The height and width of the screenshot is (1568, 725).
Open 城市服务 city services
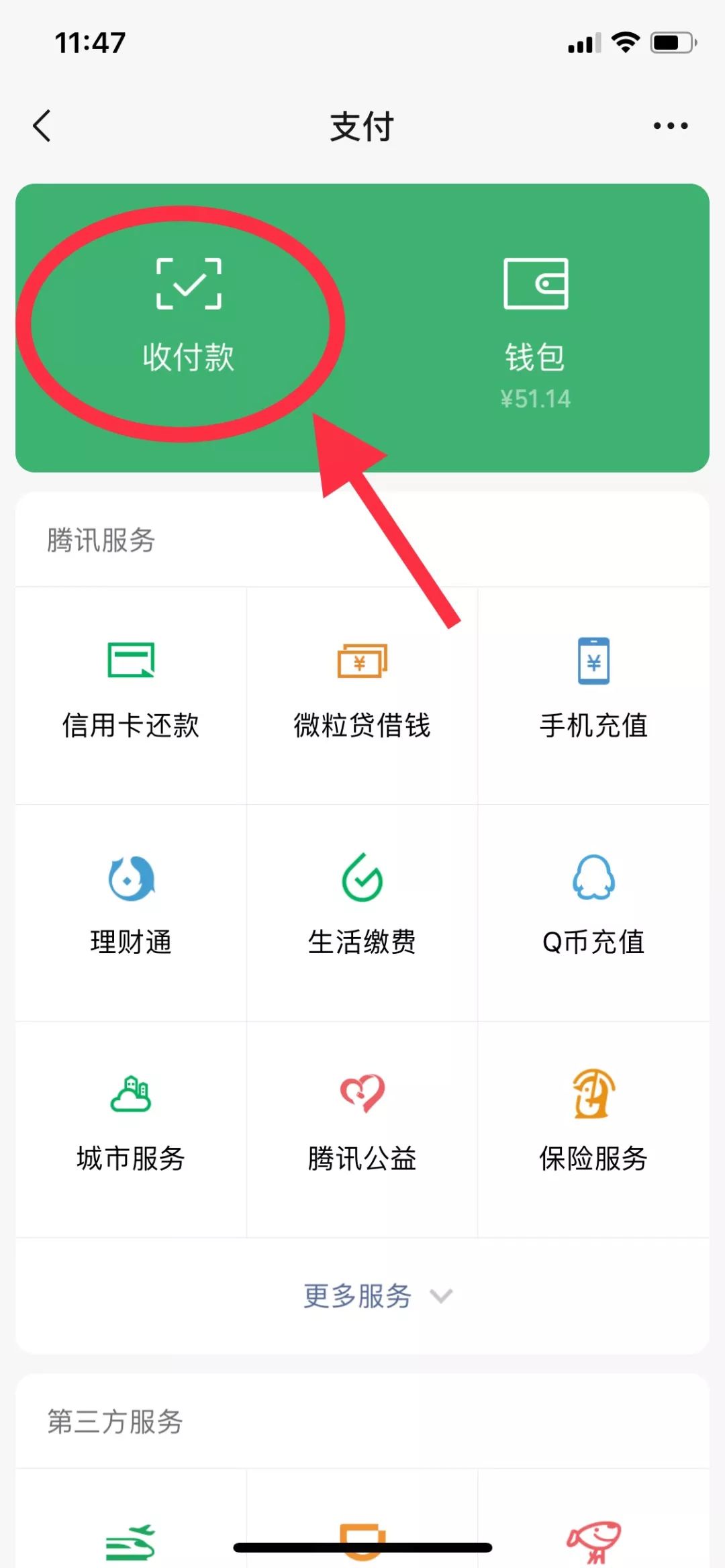tap(131, 1130)
